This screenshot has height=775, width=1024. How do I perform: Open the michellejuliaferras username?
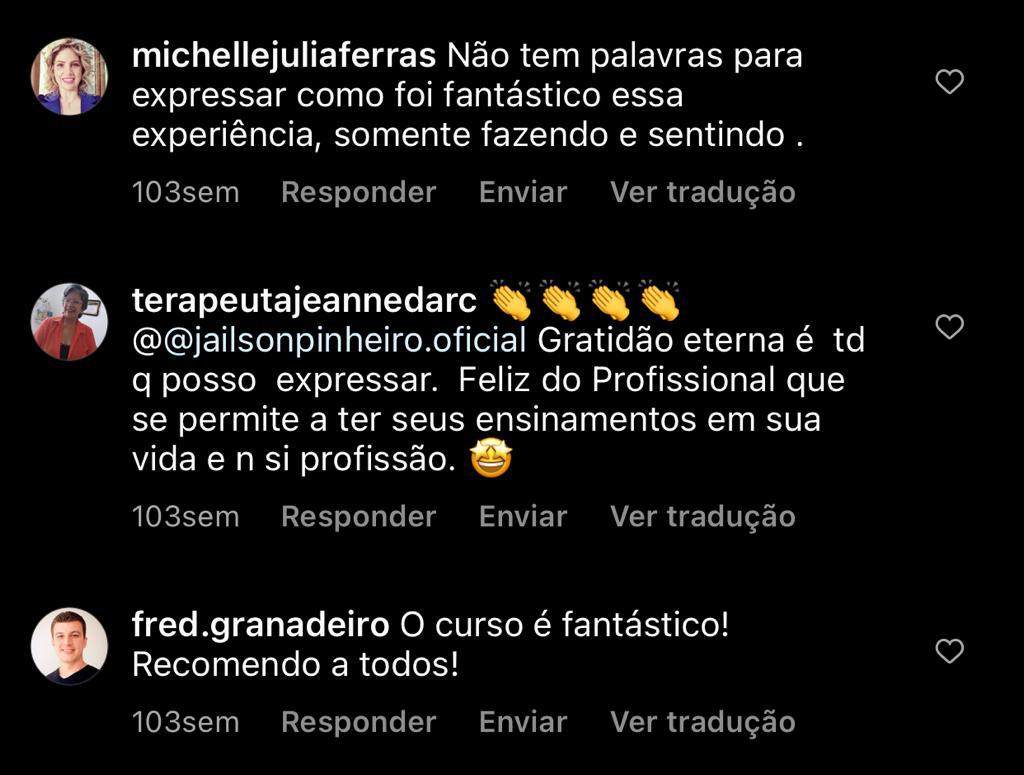coord(283,56)
